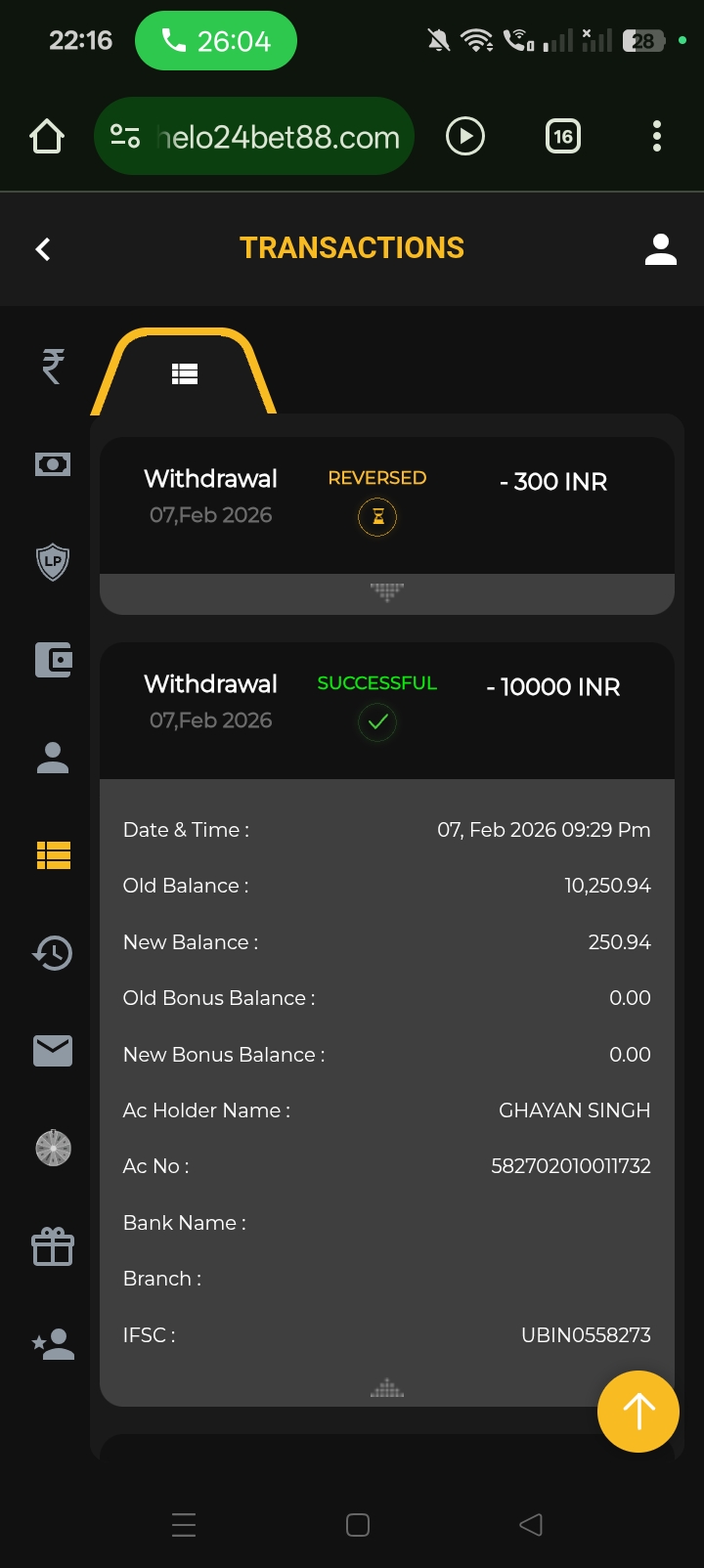Open the history clock icon in sidebar
The width and height of the screenshot is (704, 1568).
[53, 953]
